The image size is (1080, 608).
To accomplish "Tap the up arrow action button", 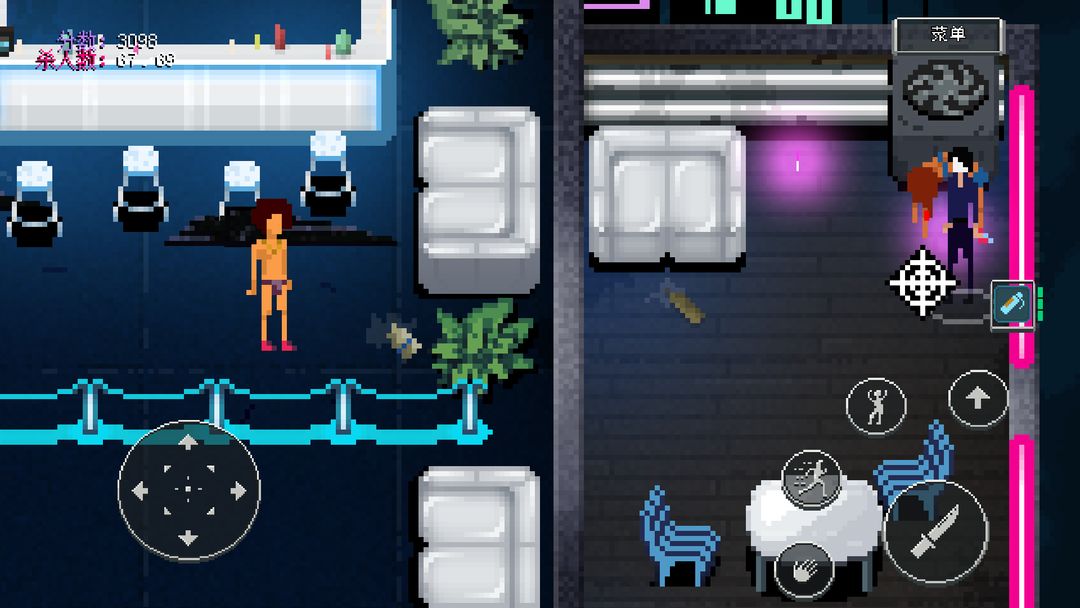I will [978, 398].
